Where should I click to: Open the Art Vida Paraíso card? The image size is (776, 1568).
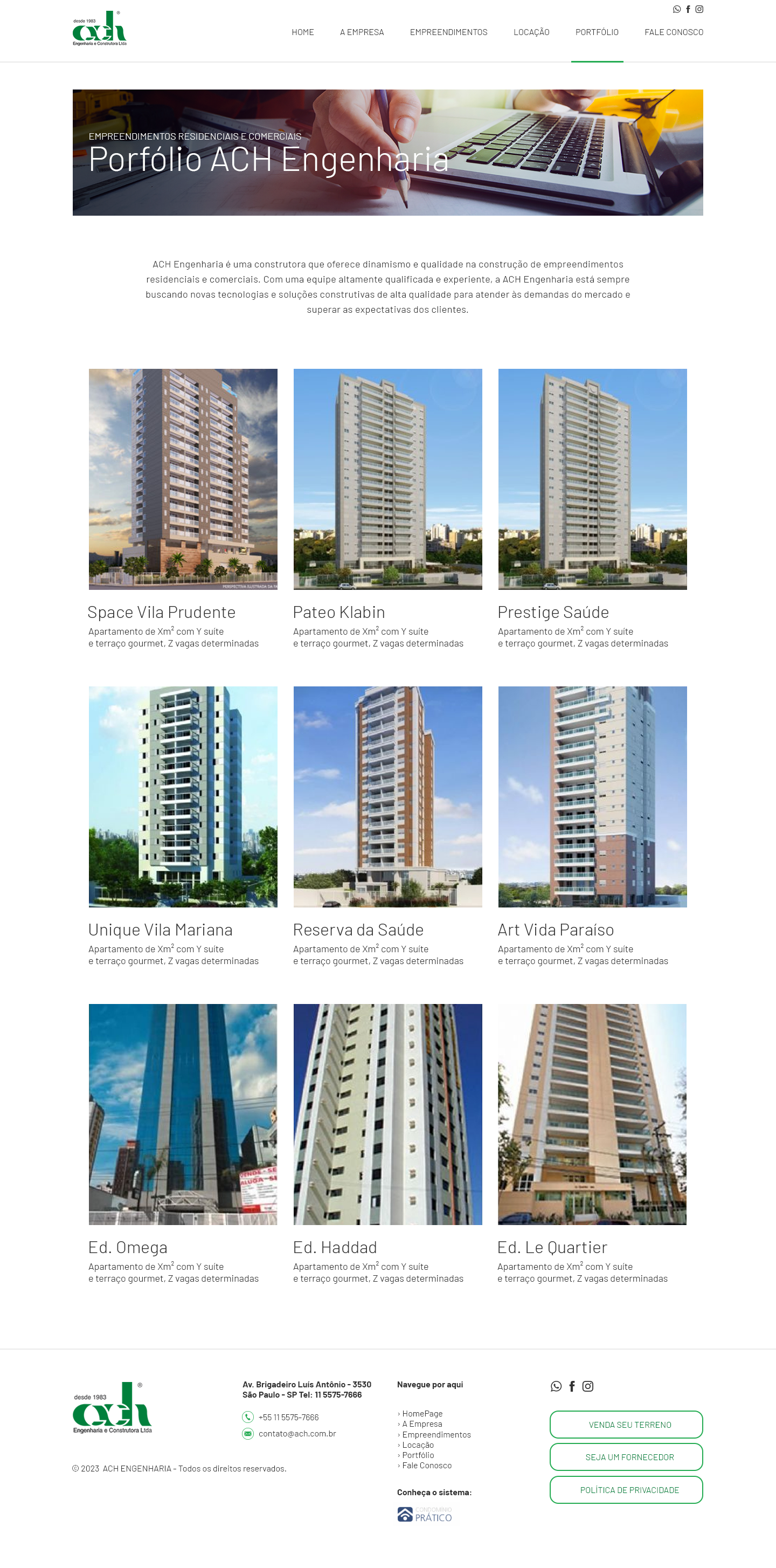592,796
